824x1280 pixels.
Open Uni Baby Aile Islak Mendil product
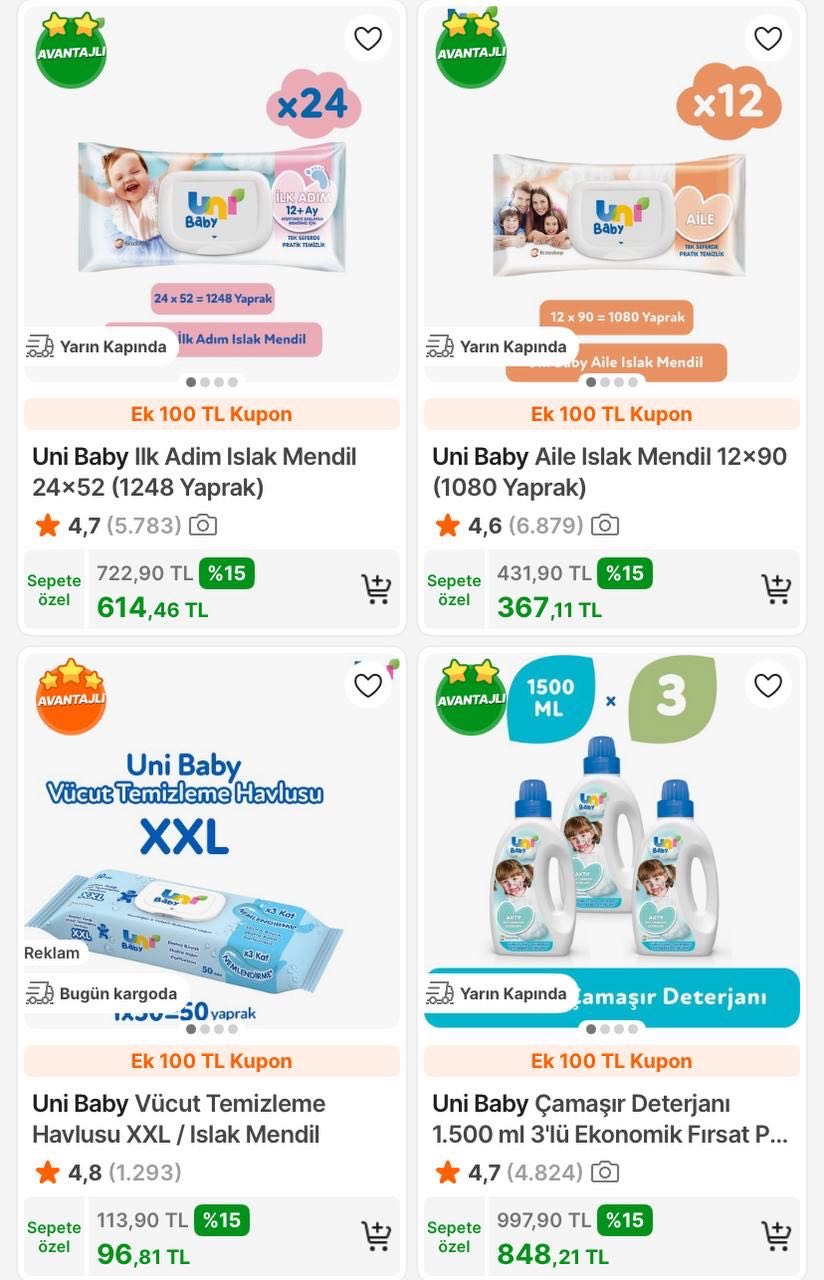609,472
